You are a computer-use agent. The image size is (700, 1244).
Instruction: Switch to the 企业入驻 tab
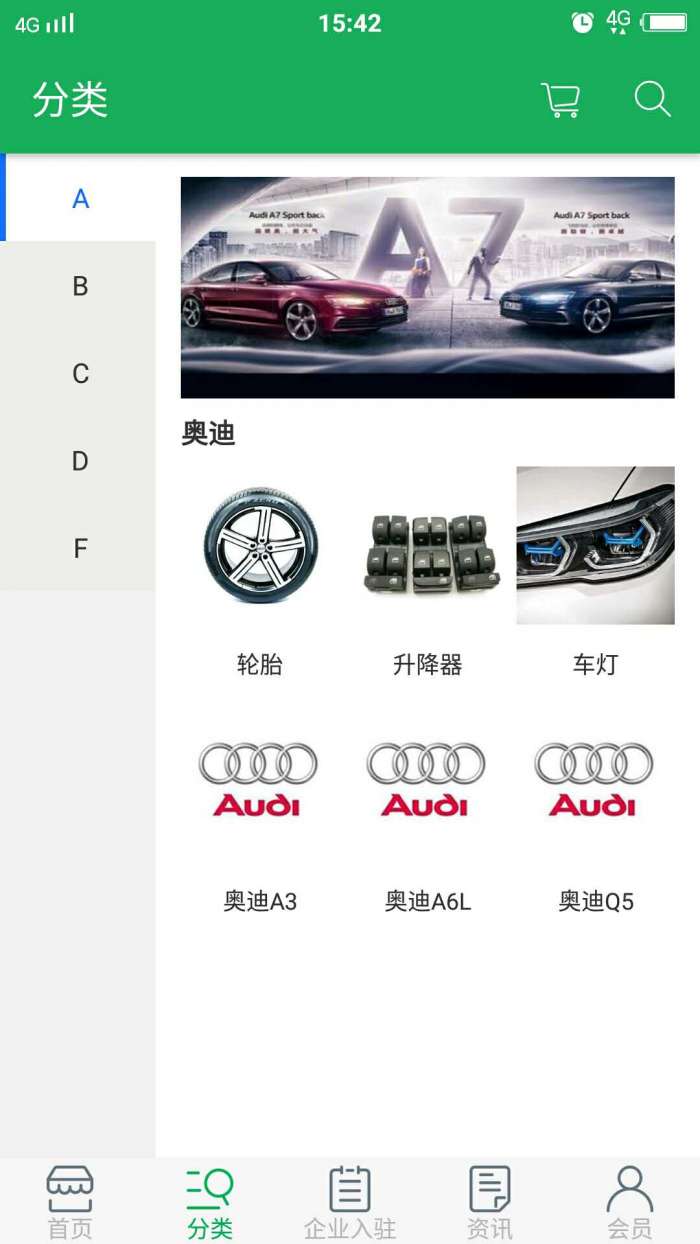350,1202
